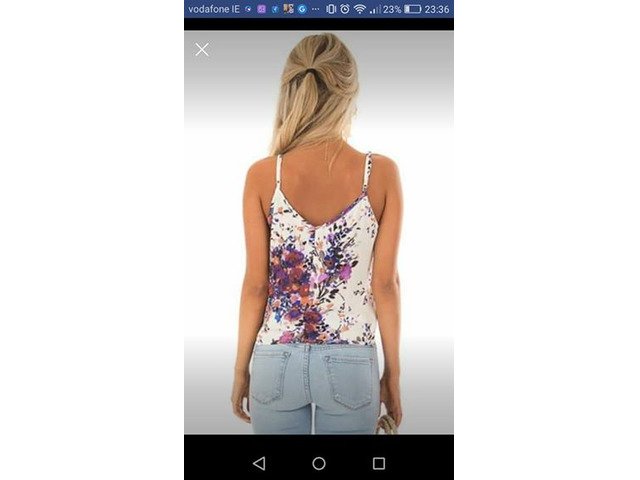The image size is (640, 480).
Task: Go to the home screen
Action: 319,463
